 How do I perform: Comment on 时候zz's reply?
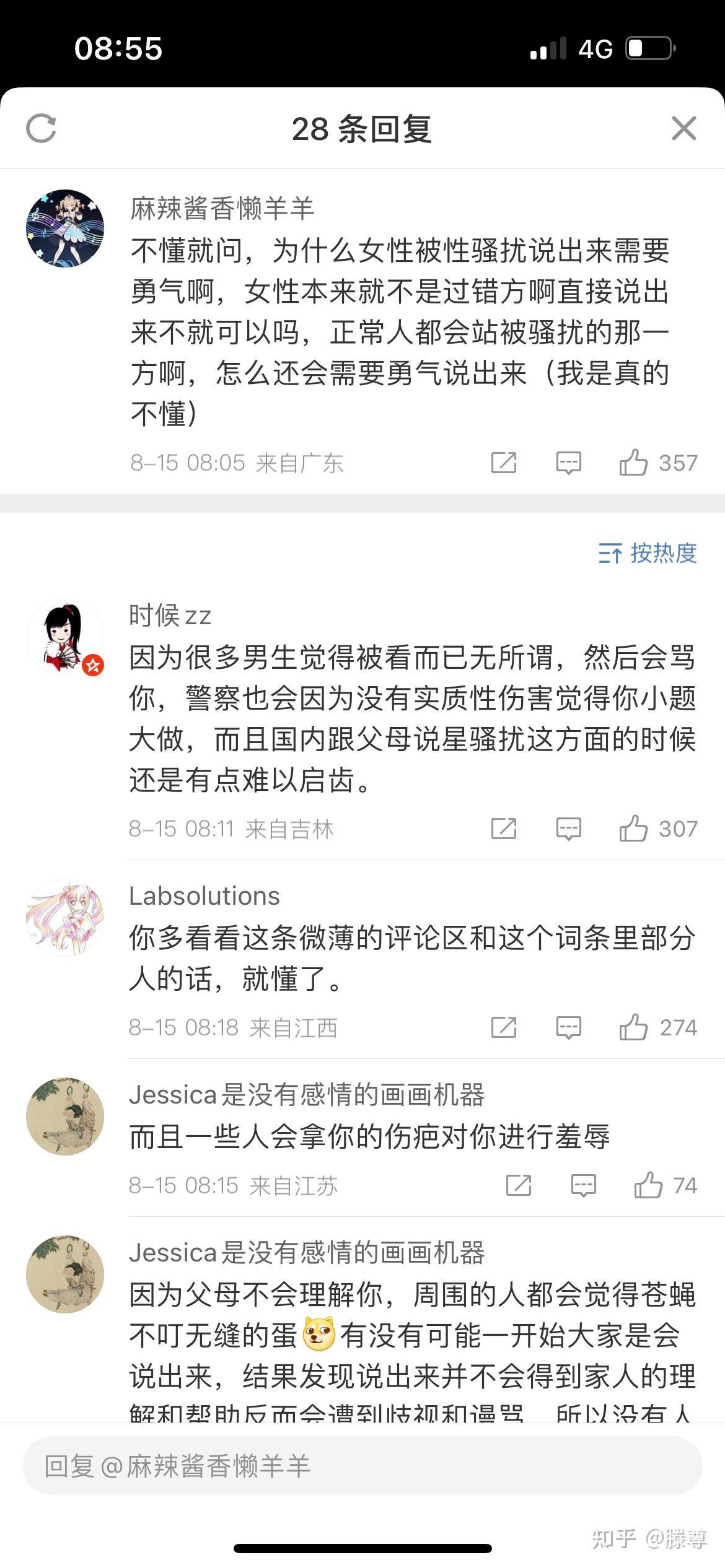coord(568,829)
